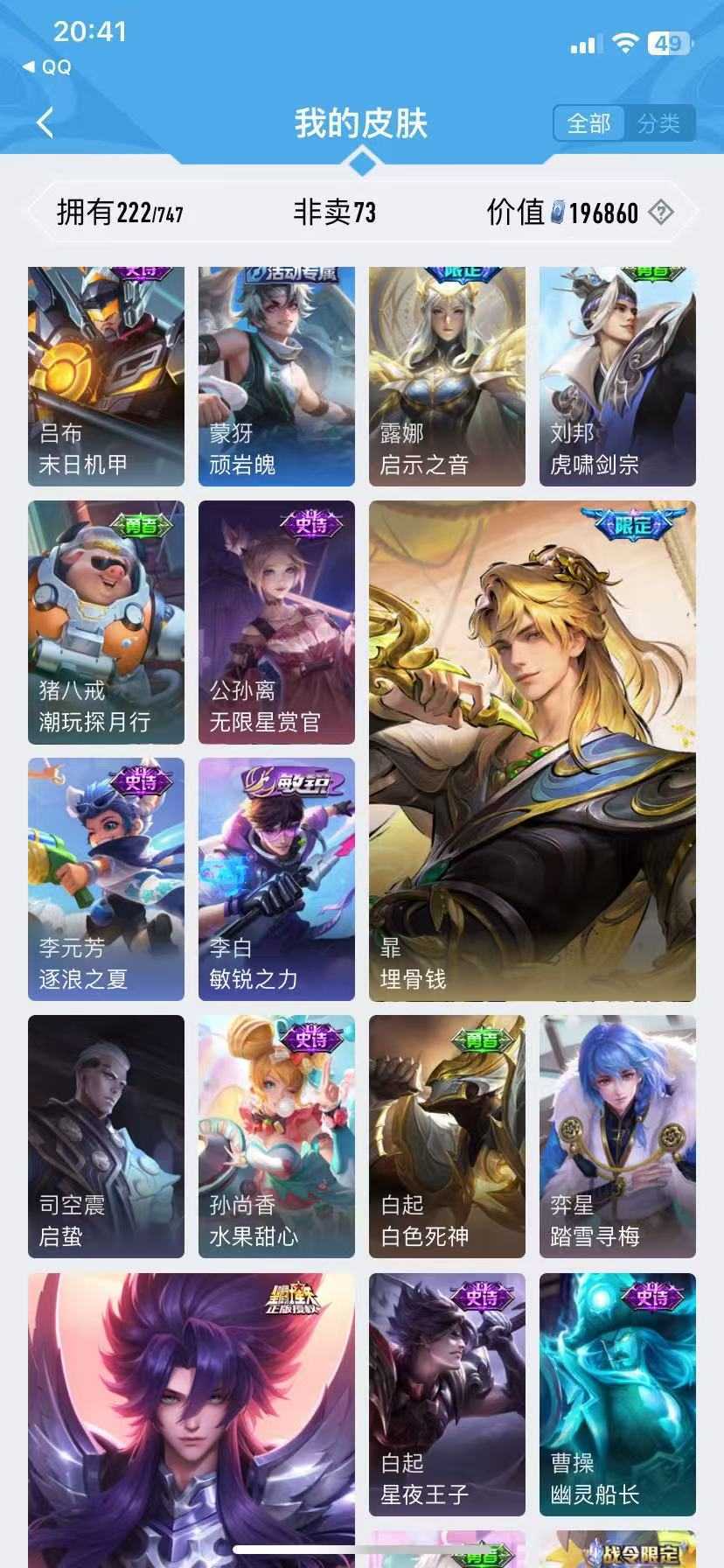View 刘邦 虎啸剑宗 skin
The height and width of the screenshot is (1568, 724).
(x=617, y=377)
